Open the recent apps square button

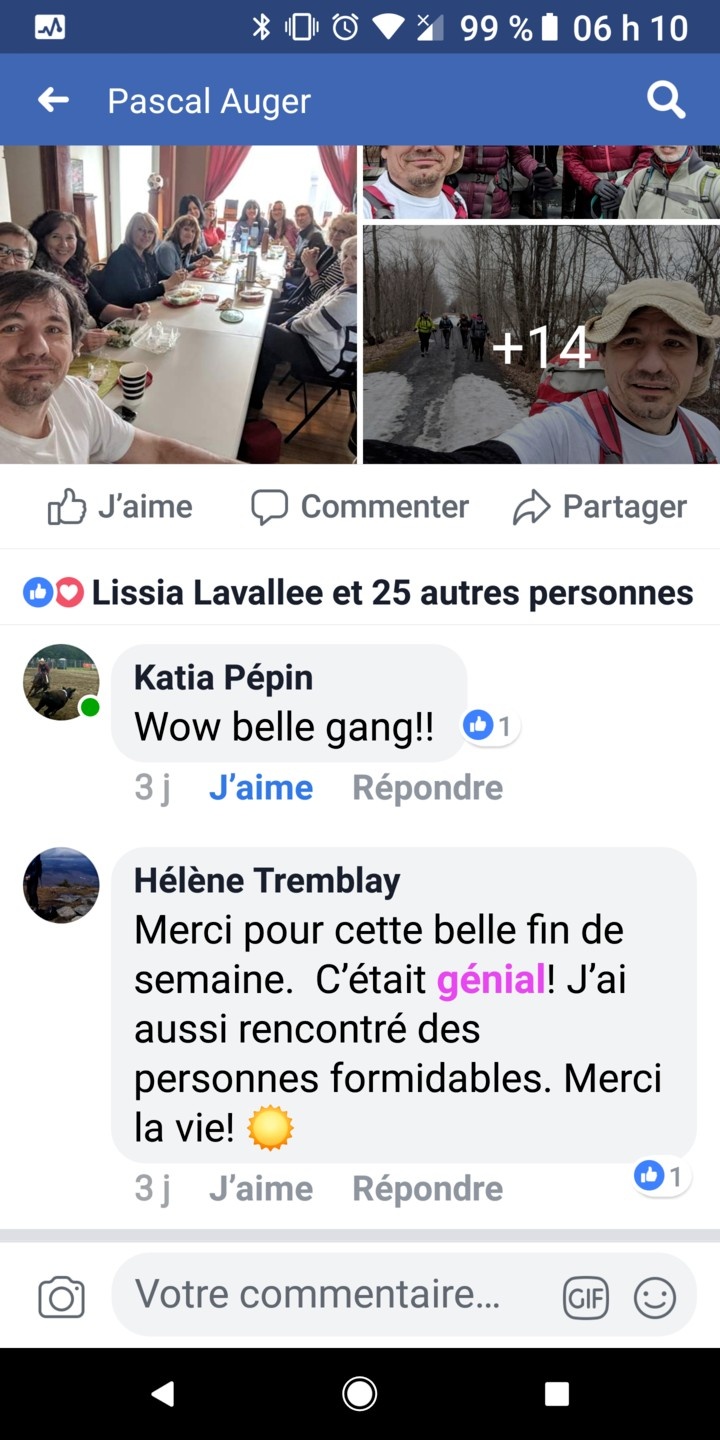[557, 1393]
